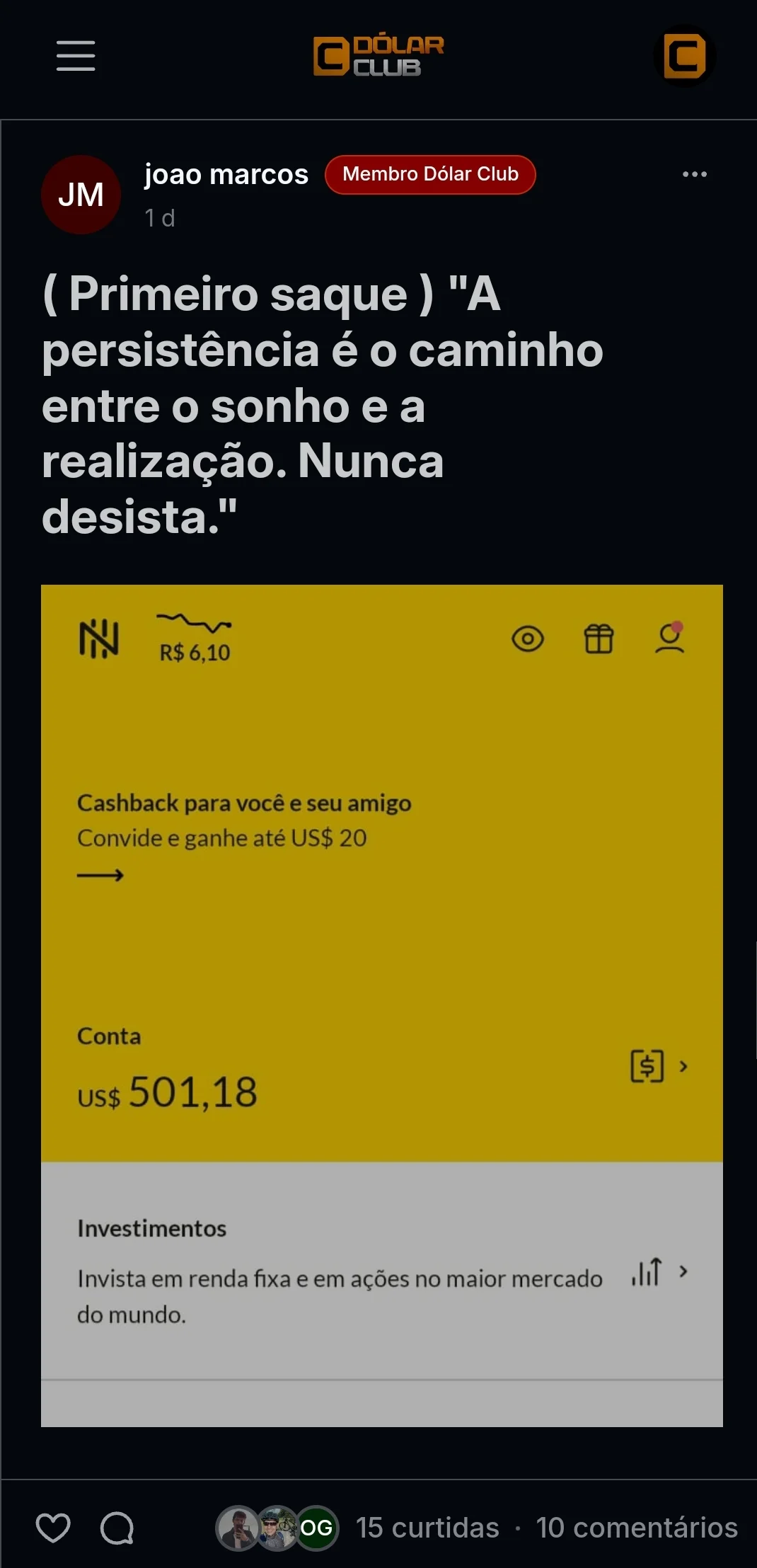The width and height of the screenshot is (757, 1568).
Task: Open joao marcos's profile
Action: (226, 174)
